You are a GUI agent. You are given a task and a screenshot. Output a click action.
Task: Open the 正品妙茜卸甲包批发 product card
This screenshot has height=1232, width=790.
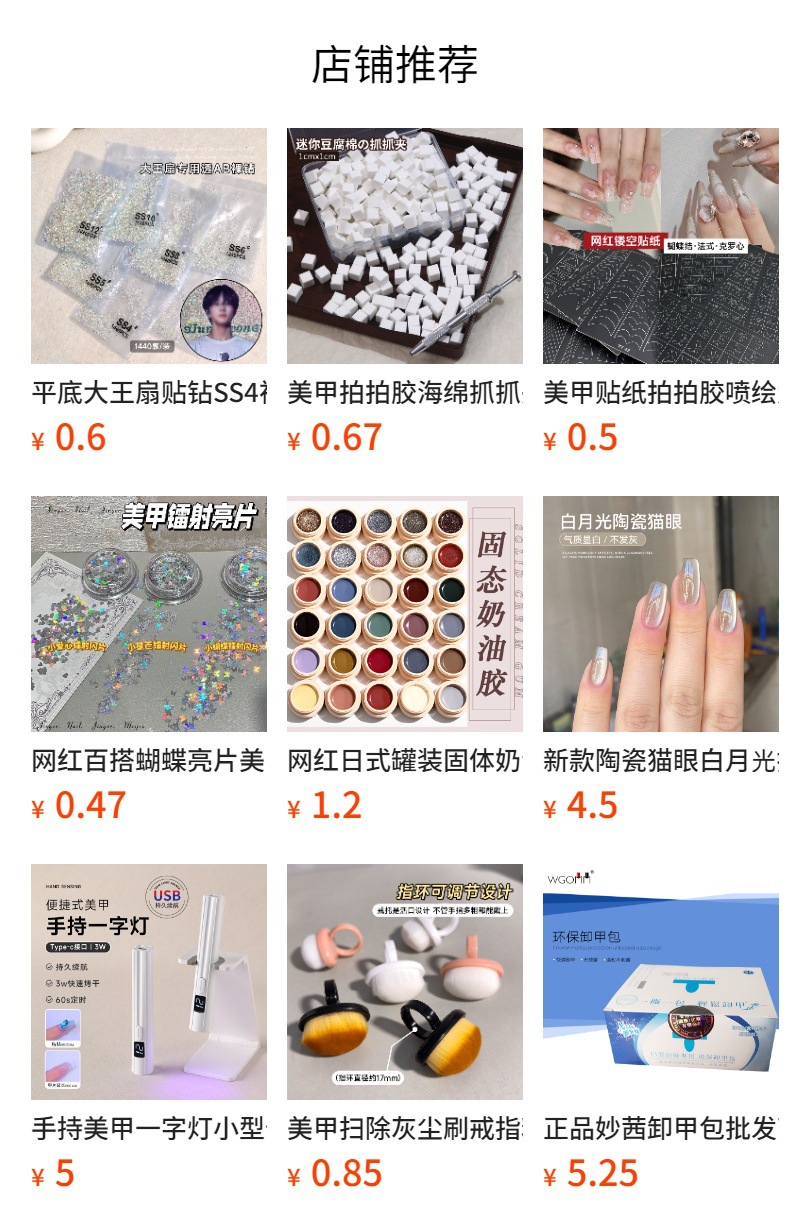point(661,982)
